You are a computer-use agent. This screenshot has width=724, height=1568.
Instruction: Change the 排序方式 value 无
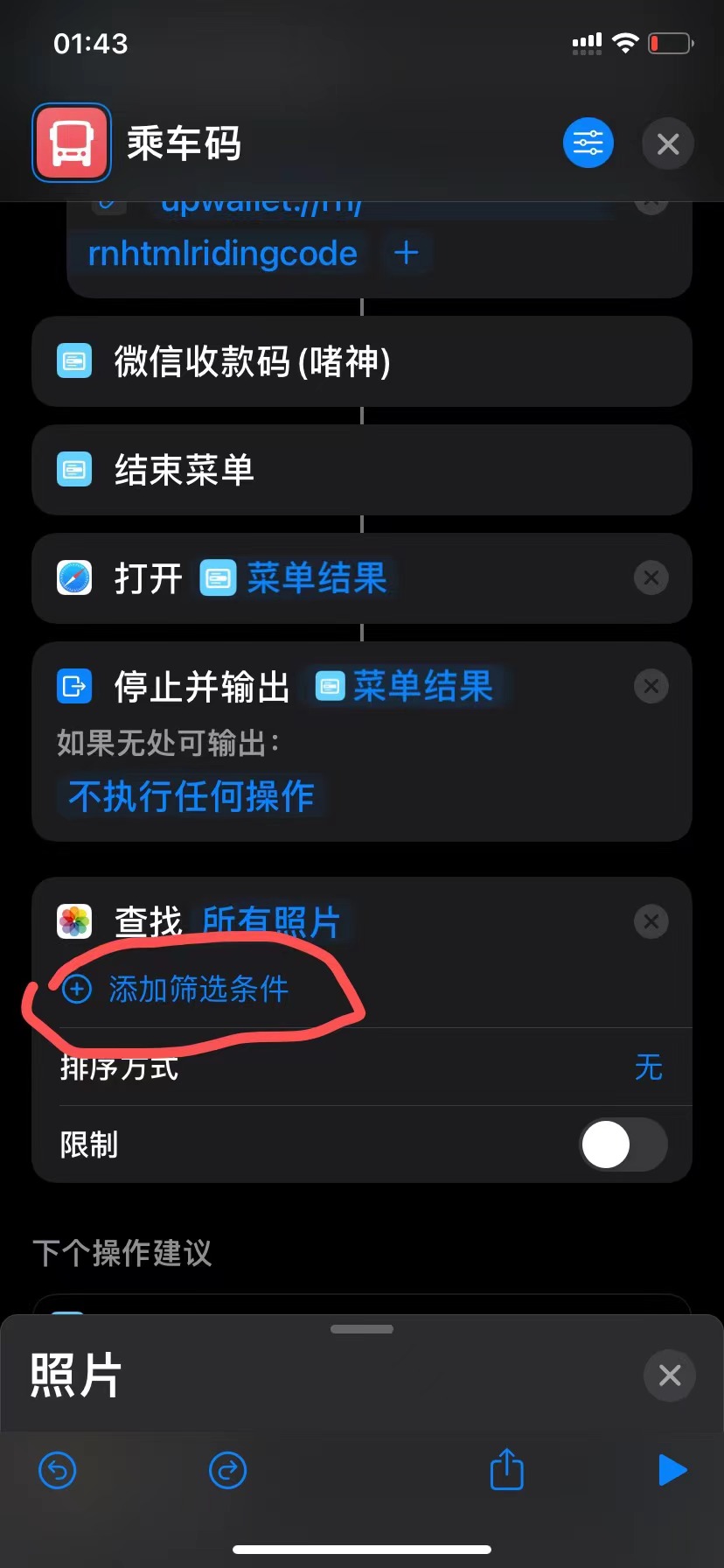click(x=648, y=1067)
